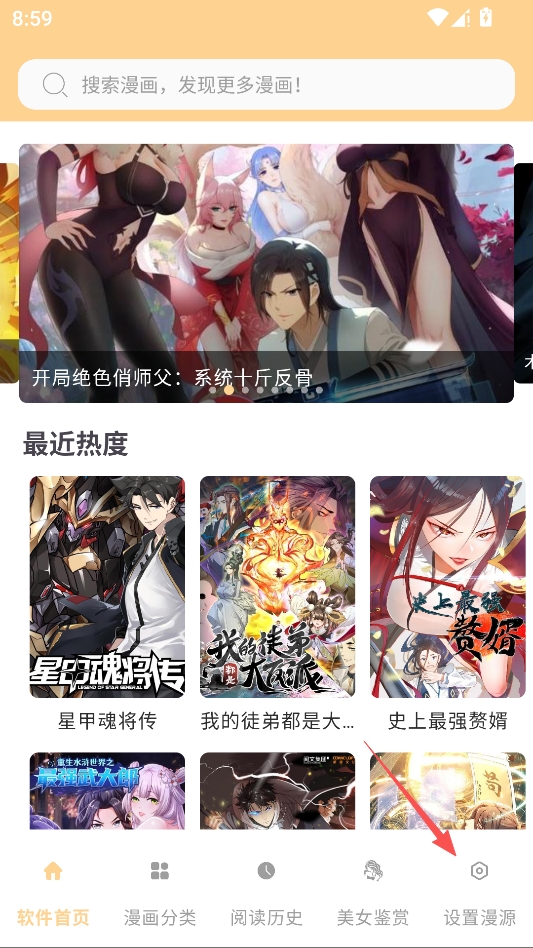Open the 最强武大郎 comic cover
This screenshot has width=533, height=948.
[108, 791]
